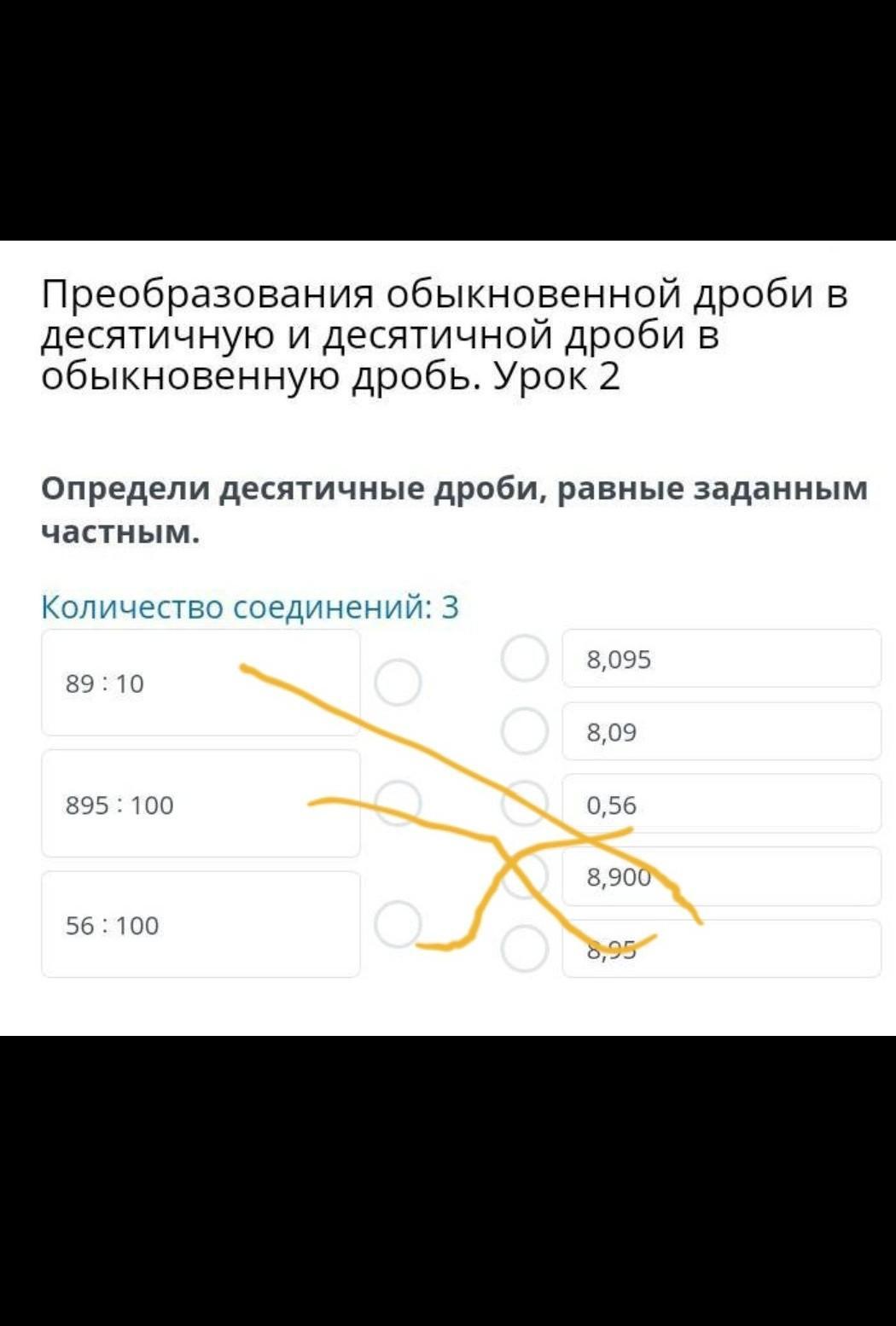Select the connector circle beside 89 : 10
Viewport: 896px width, 1326px height.
click(x=398, y=683)
